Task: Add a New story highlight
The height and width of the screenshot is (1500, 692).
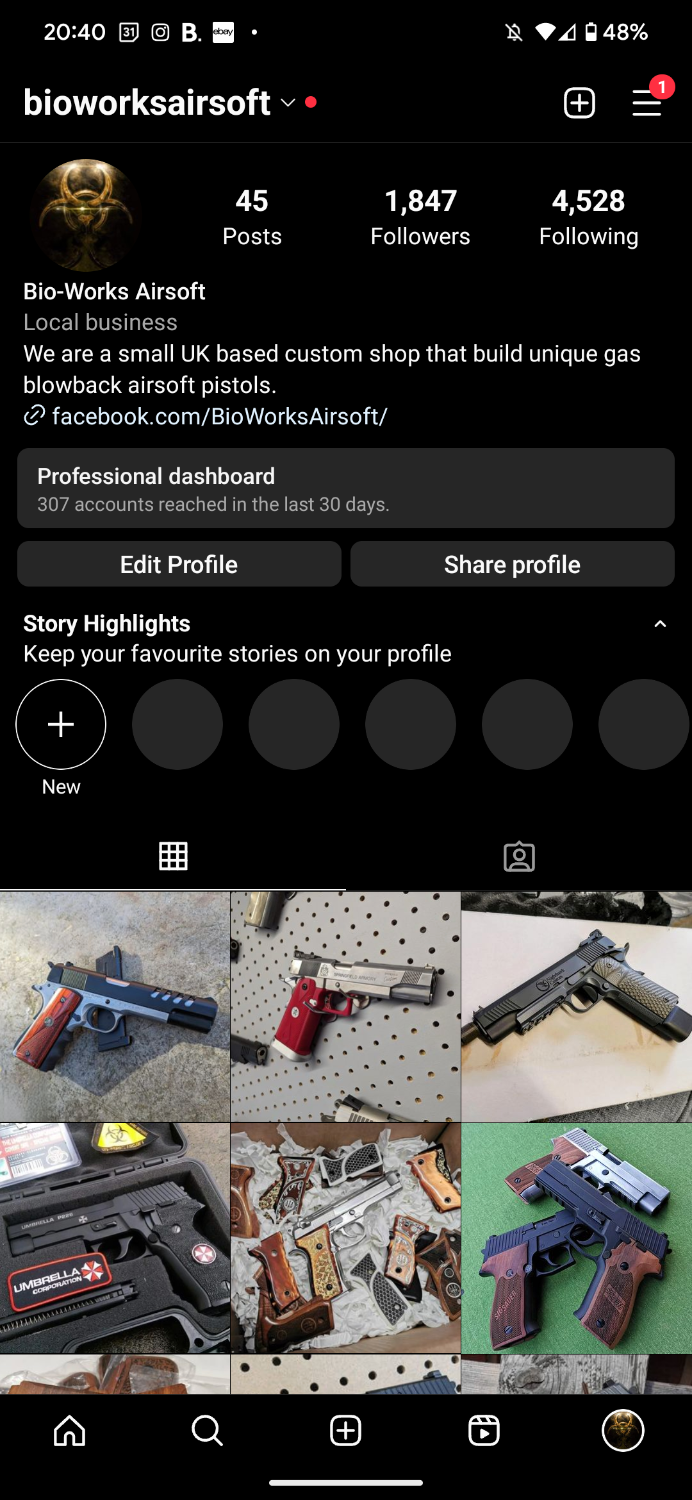Action: pyautogui.click(x=61, y=725)
